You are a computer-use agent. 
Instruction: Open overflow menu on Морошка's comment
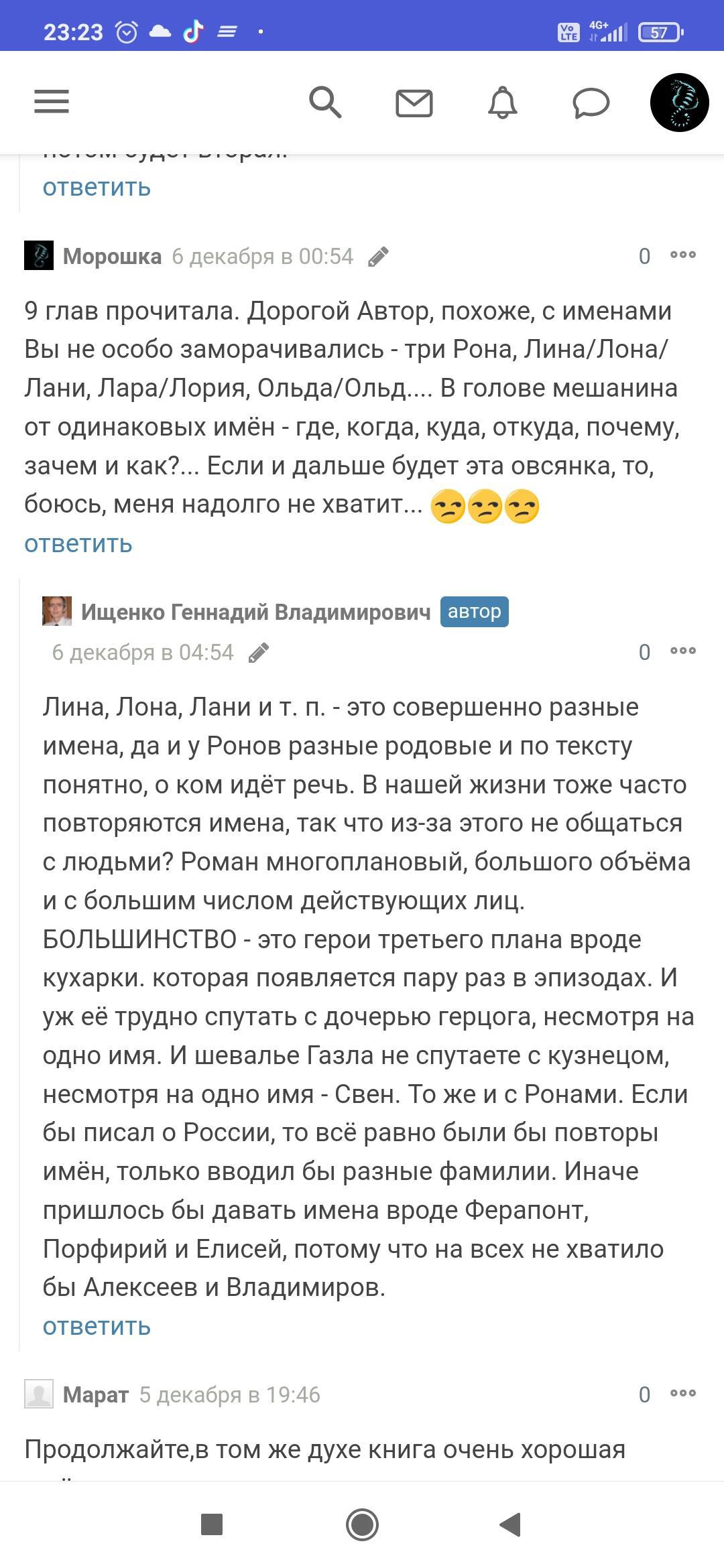pos(682,255)
